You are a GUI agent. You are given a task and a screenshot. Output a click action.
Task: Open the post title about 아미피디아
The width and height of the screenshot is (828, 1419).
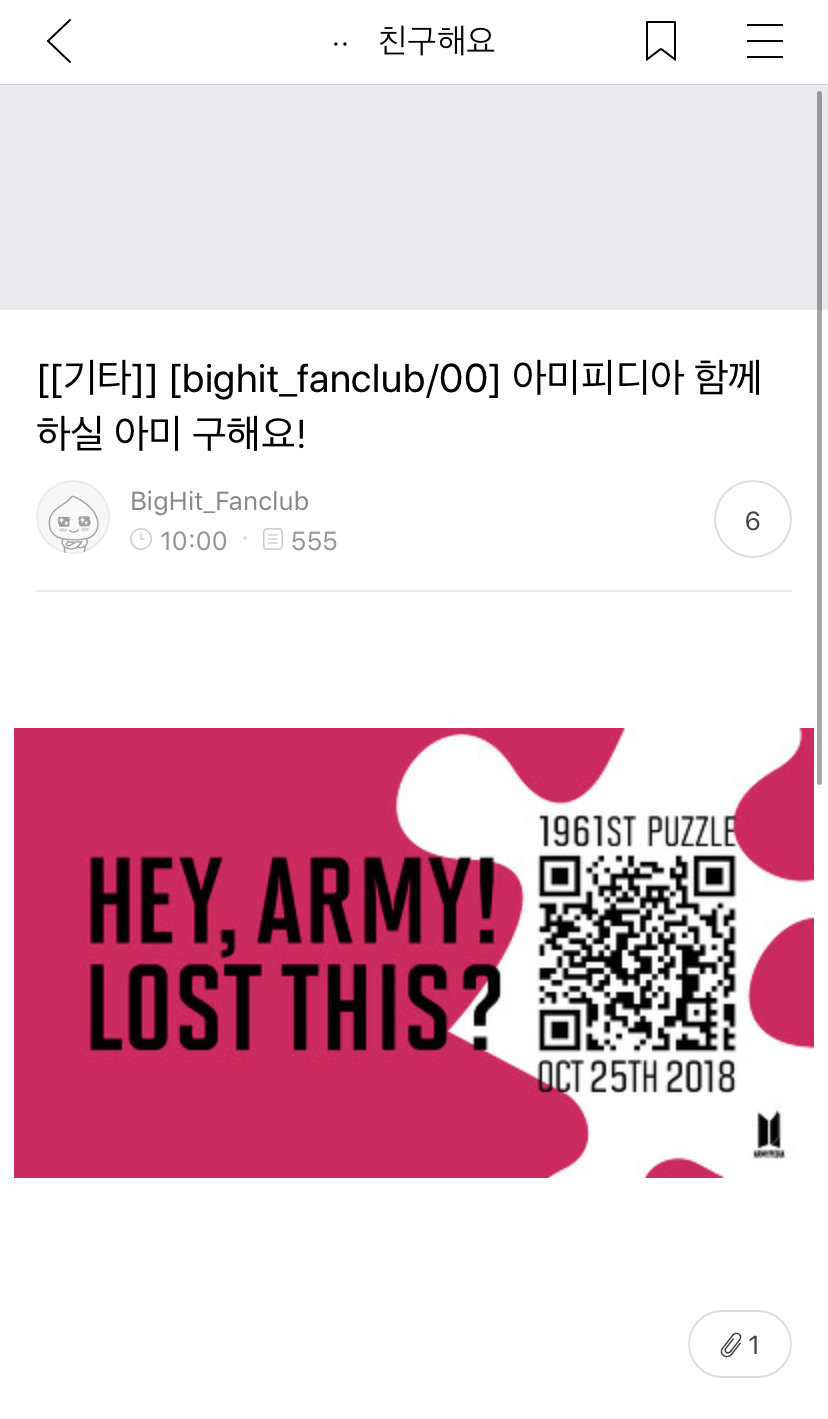click(398, 404)
